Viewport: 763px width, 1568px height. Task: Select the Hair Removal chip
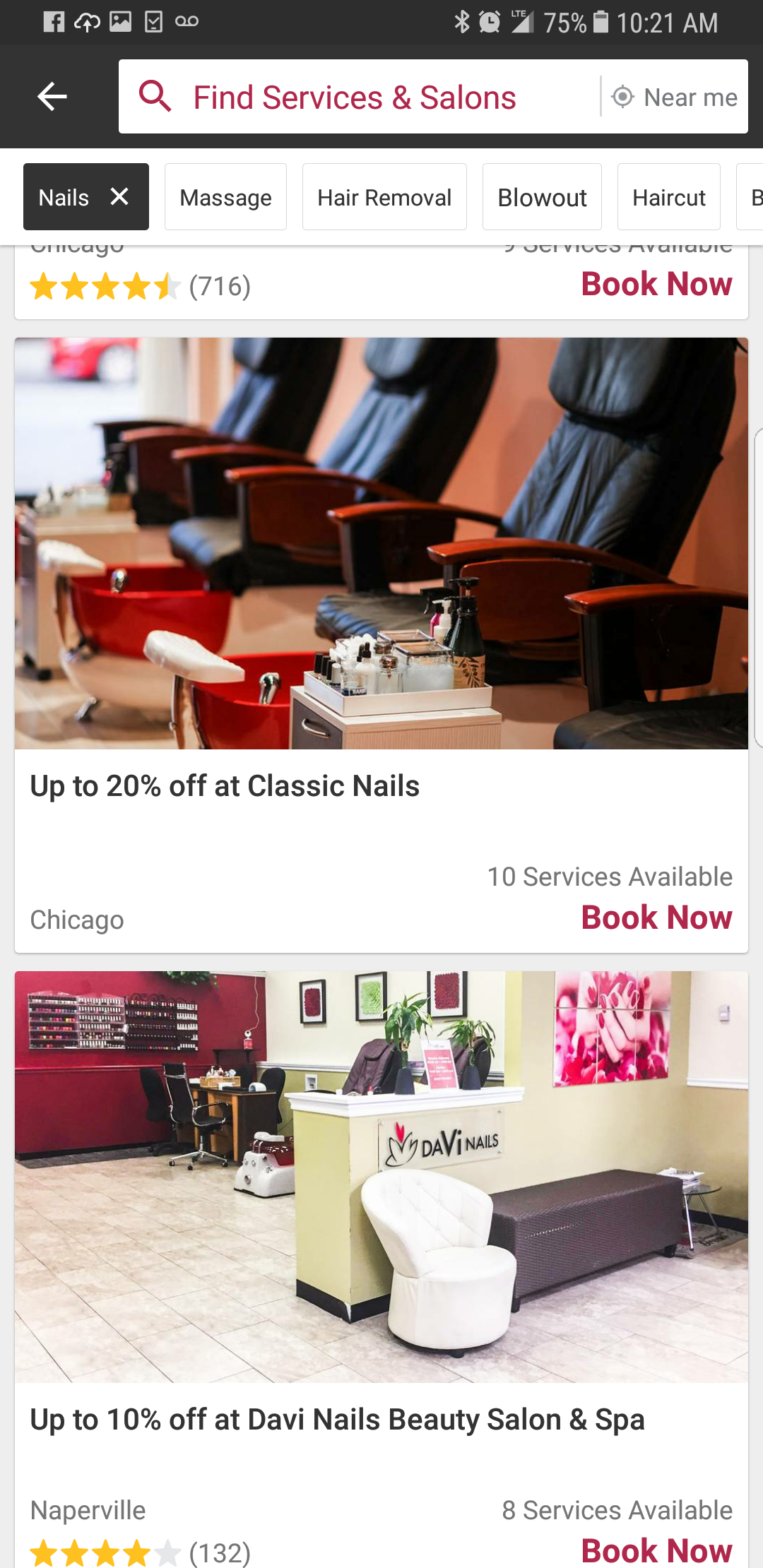(x=384, y=198)
